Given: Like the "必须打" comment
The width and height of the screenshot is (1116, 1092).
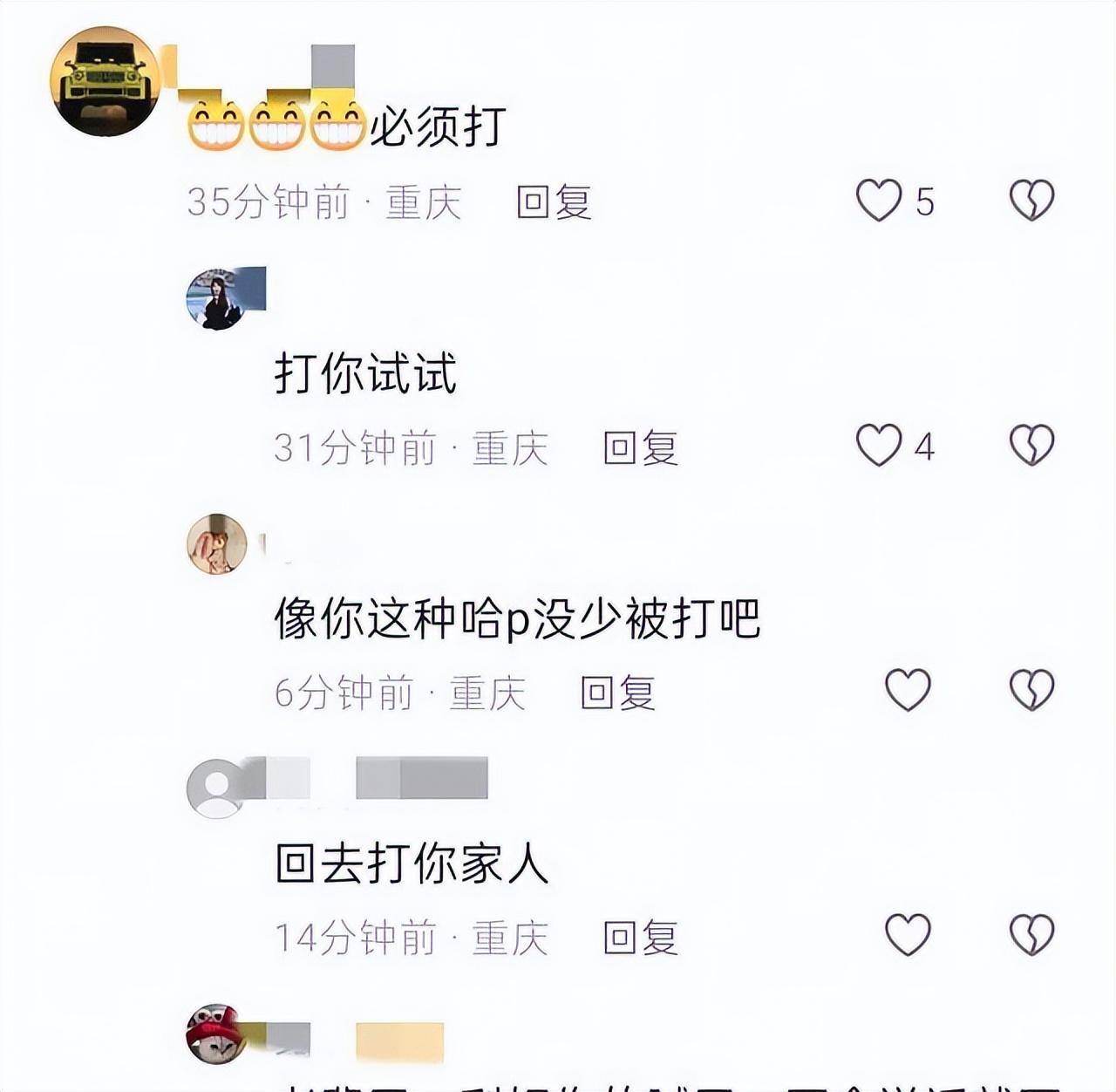Looking at the screenshot, I should pos(879,201).
